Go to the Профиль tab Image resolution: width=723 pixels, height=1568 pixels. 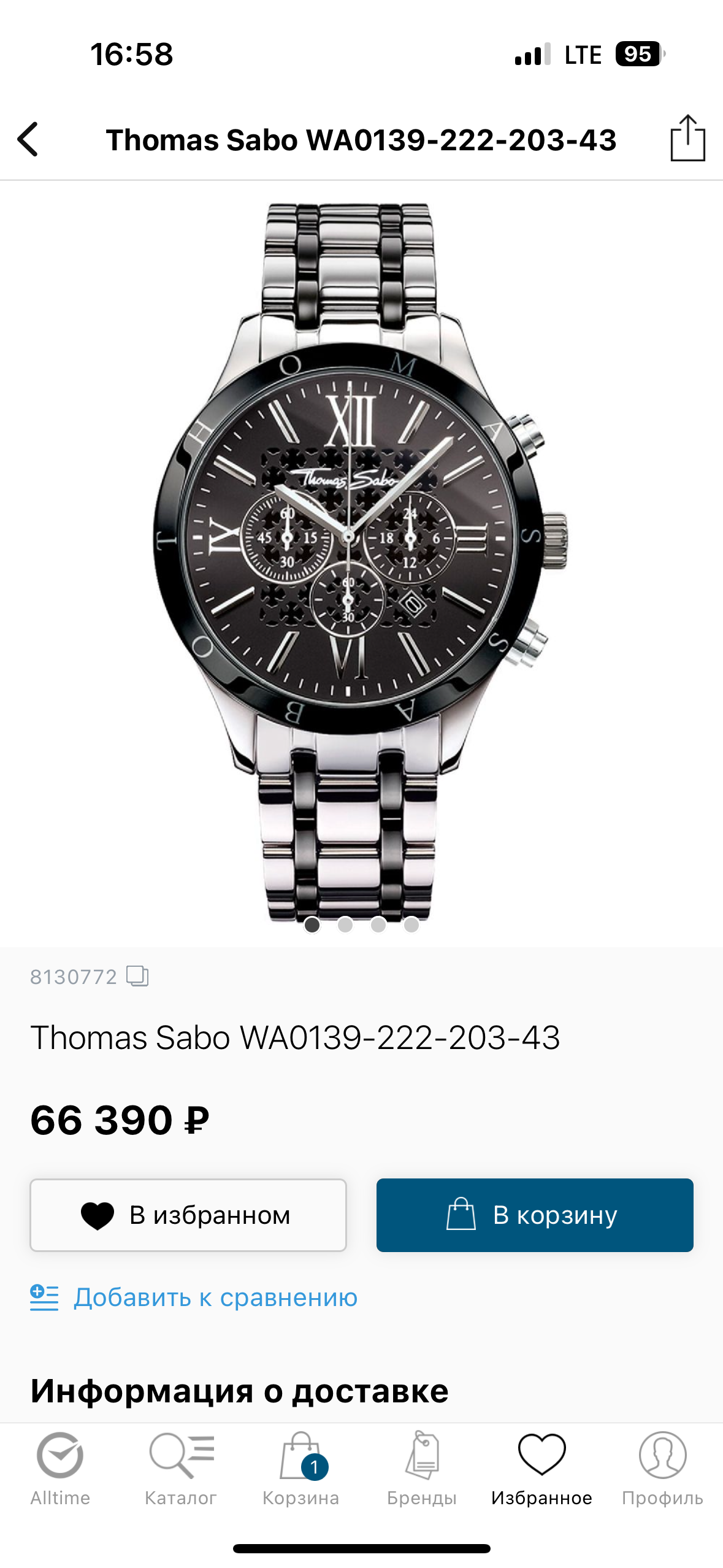pos(662,1469)
